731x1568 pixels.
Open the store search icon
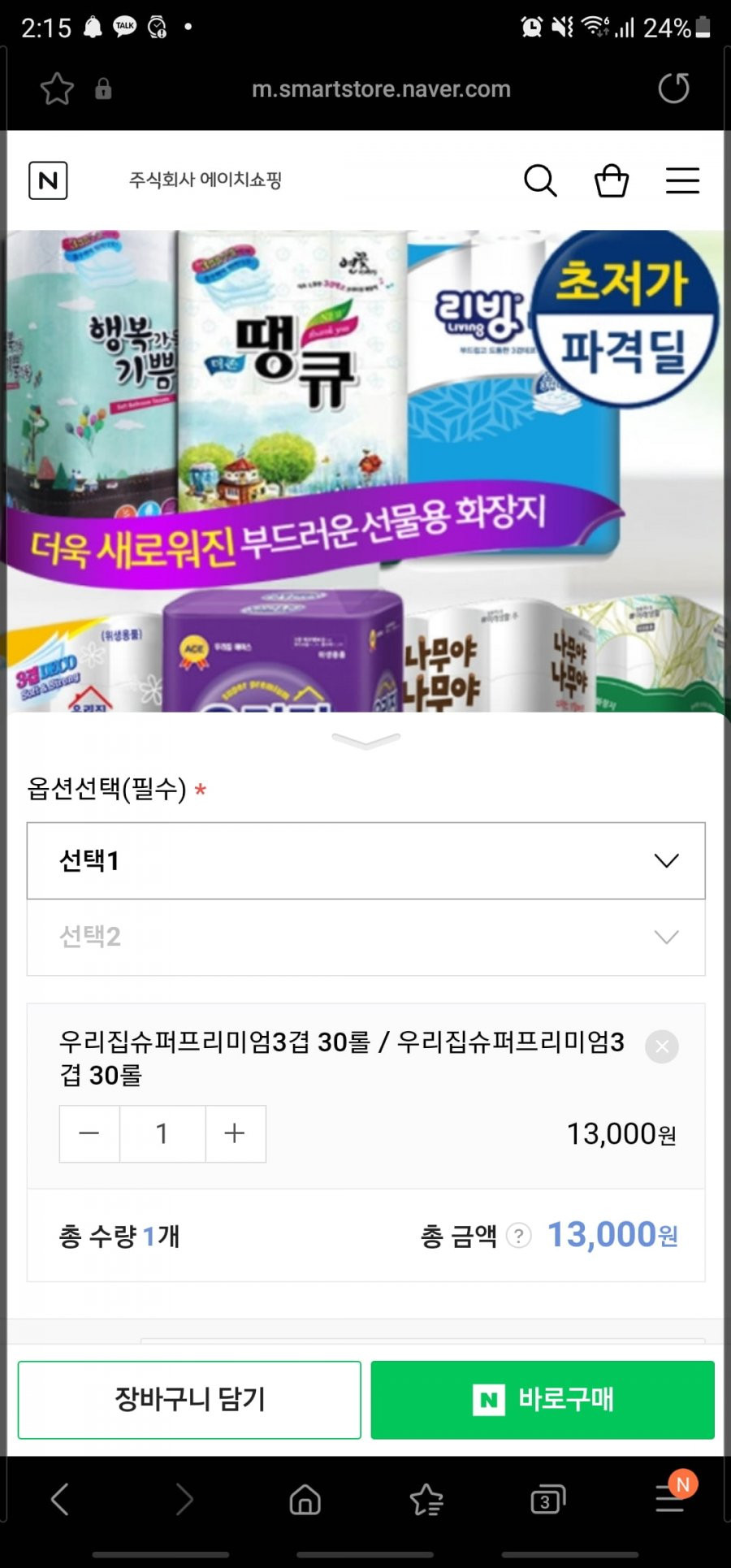[x=540, y=180]
